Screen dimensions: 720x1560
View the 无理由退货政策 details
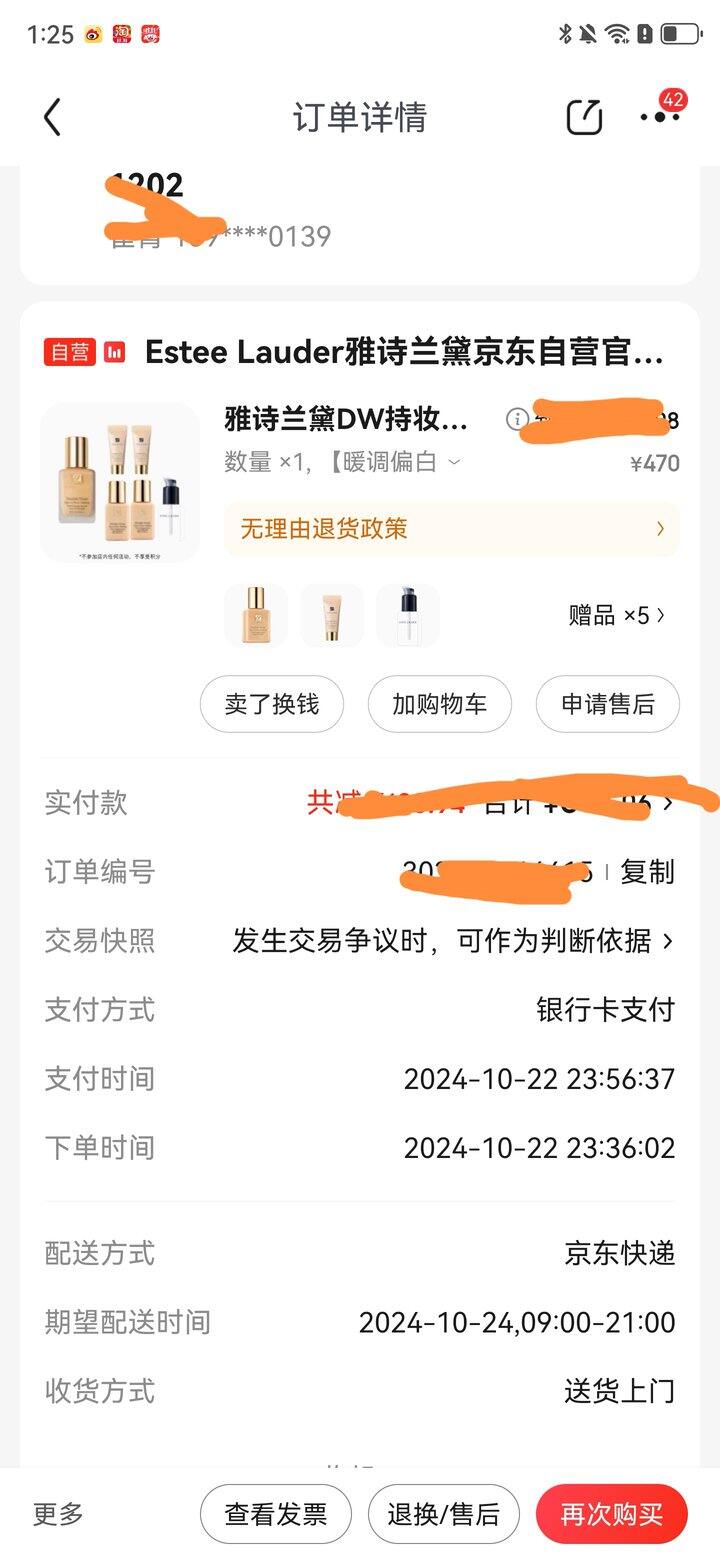(451, 529)
